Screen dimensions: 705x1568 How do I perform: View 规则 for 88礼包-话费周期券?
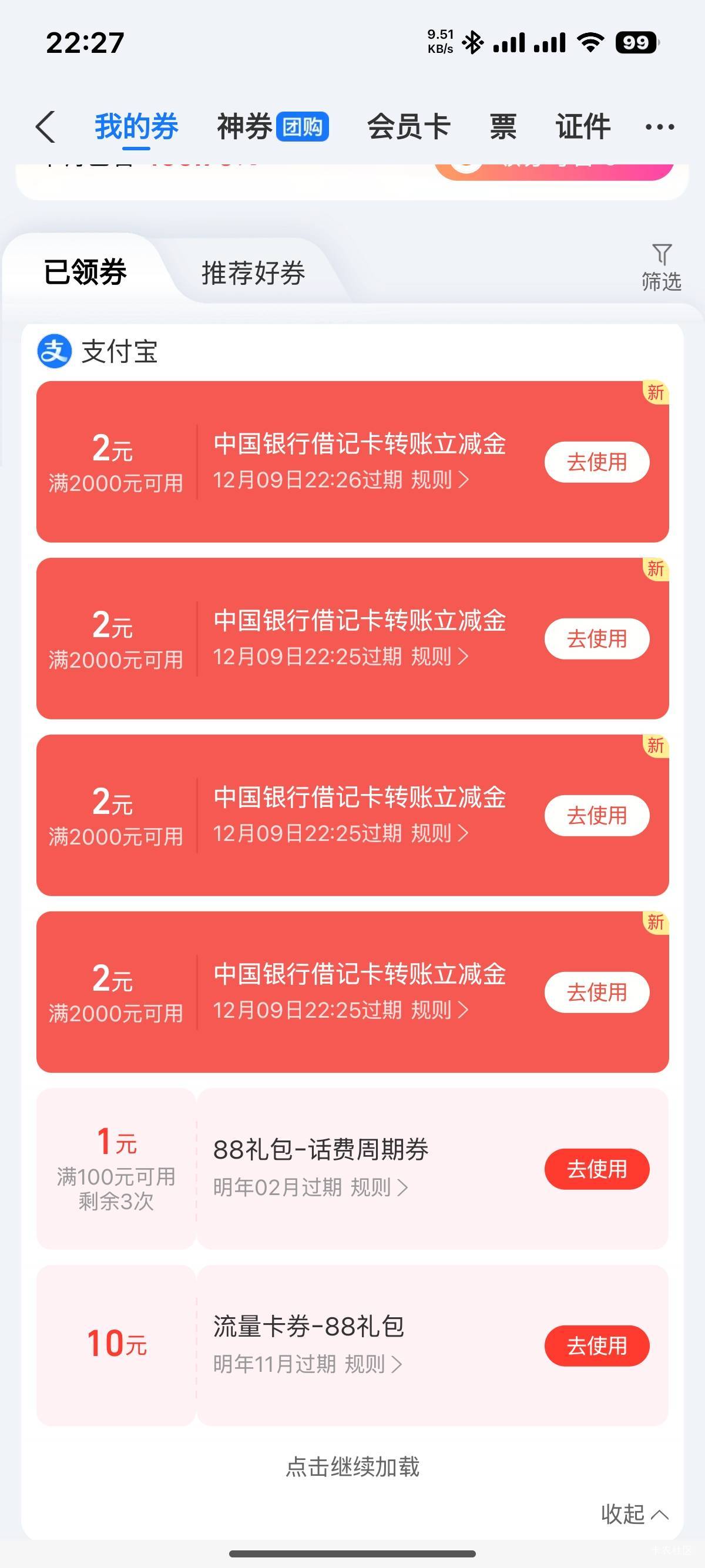pyautogui.click(x=379, y=1187)
